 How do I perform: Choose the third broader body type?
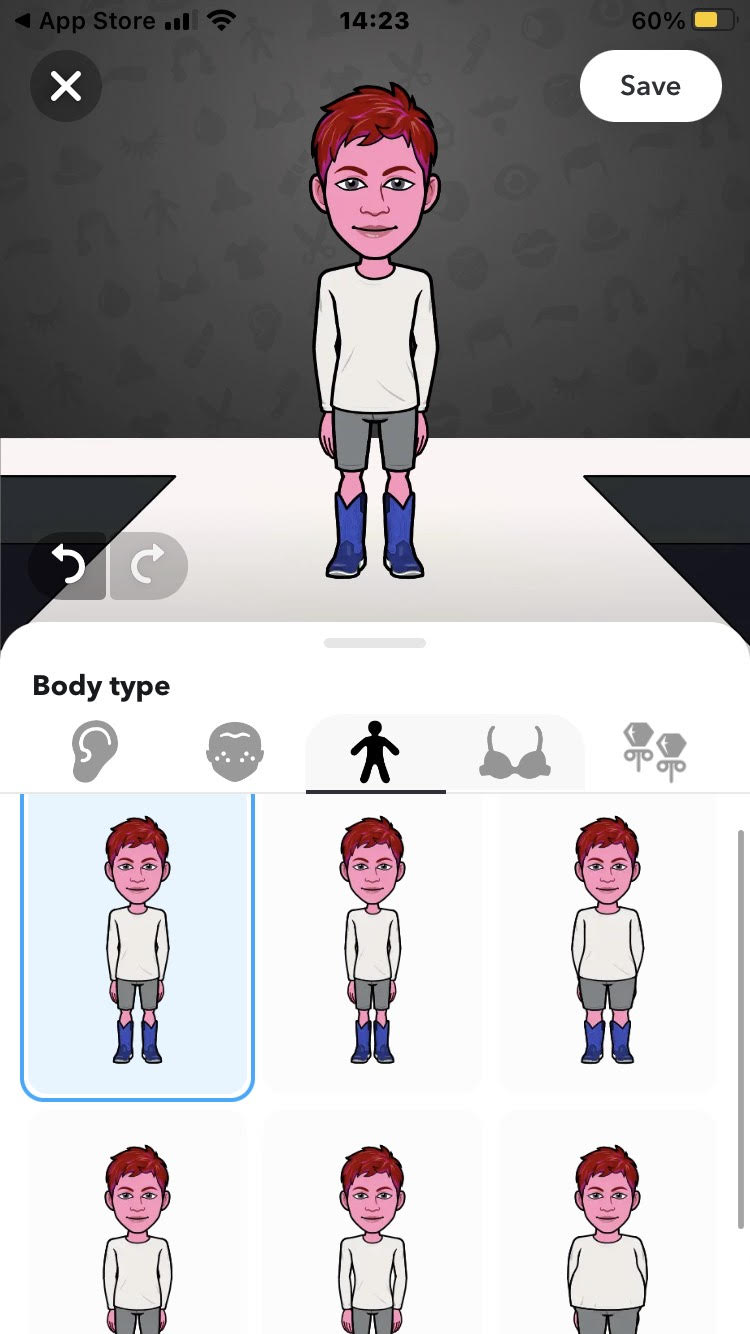(608, 945)
